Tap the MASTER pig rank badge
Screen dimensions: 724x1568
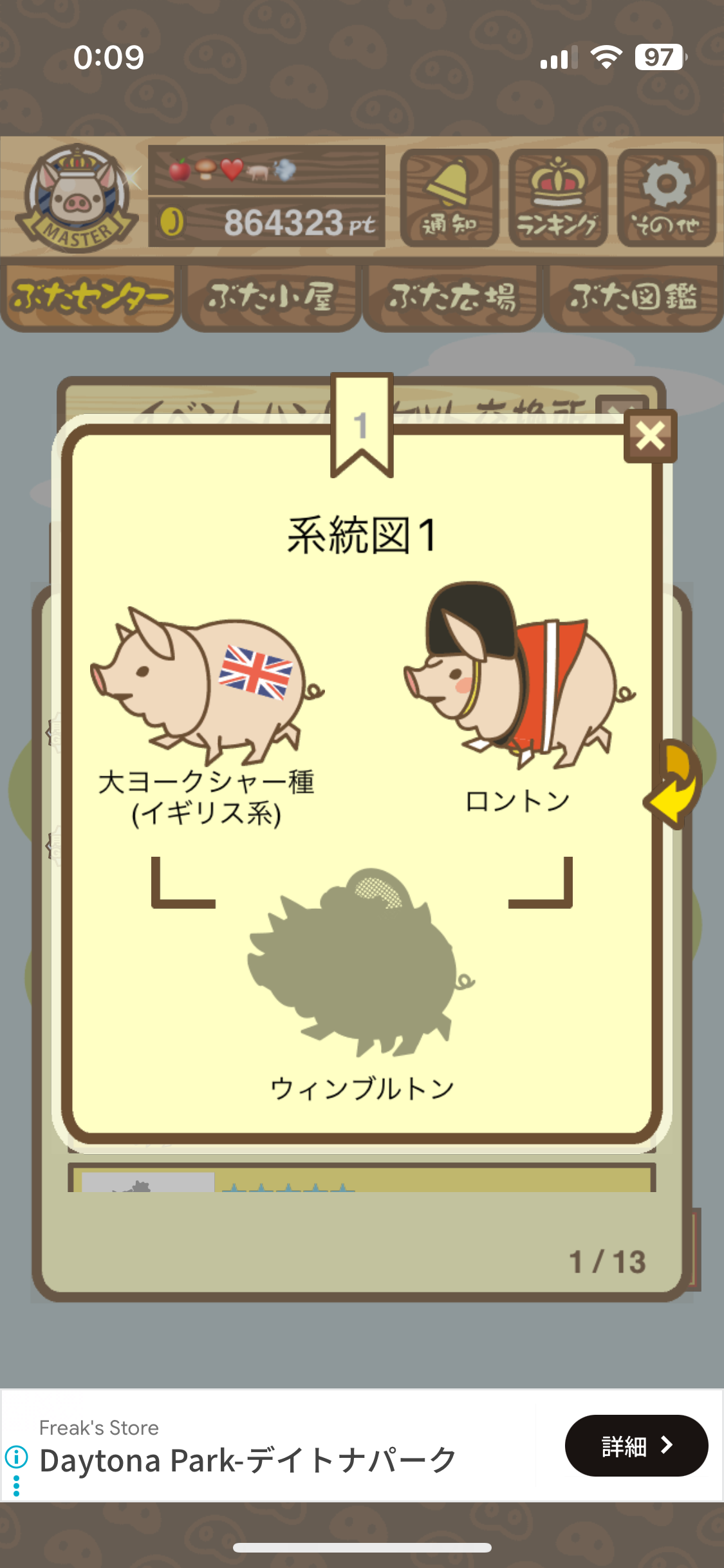click(76, 198)
